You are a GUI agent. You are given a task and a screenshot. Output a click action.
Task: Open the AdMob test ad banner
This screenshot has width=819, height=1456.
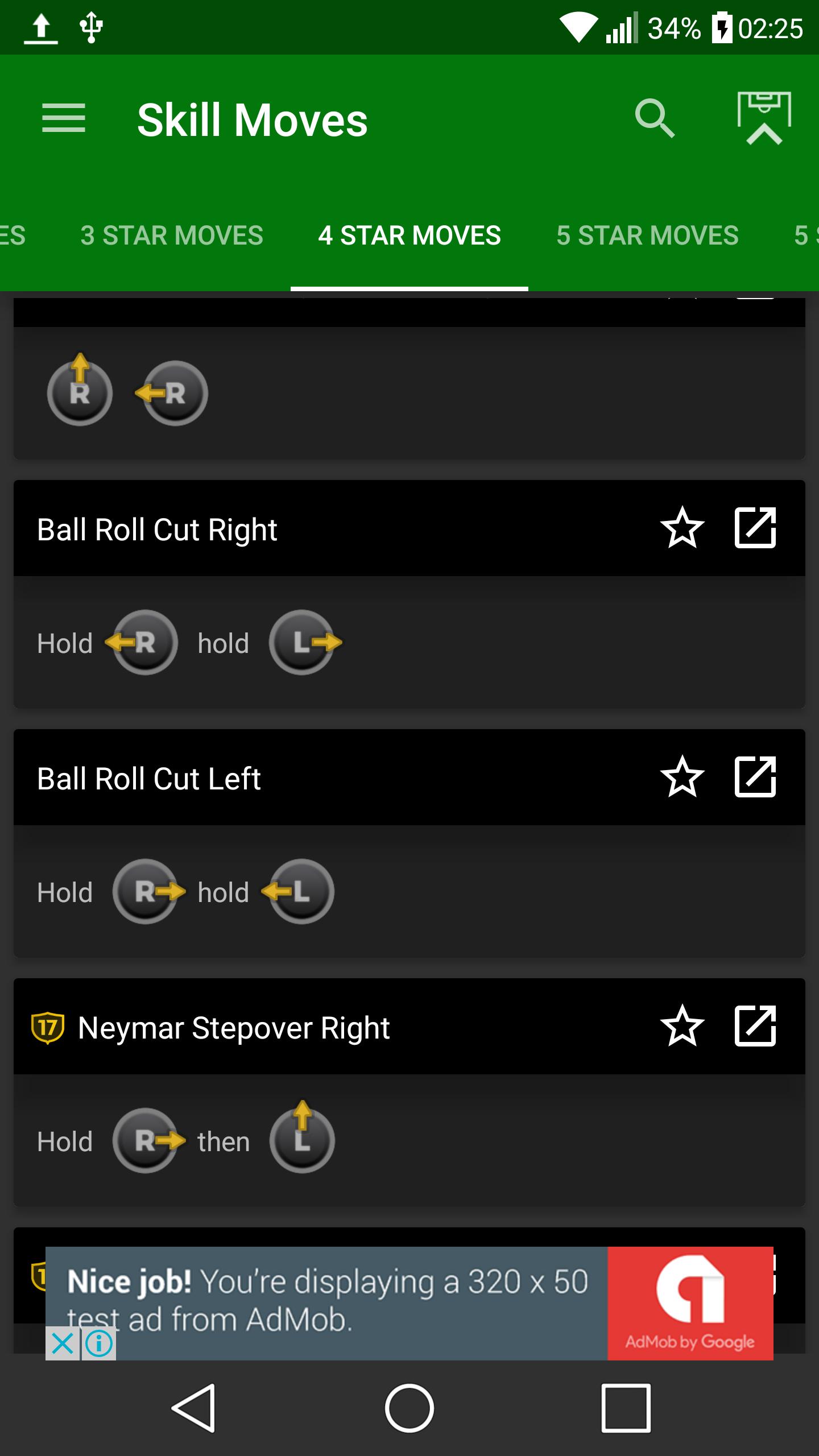[x=364, y=1297]
